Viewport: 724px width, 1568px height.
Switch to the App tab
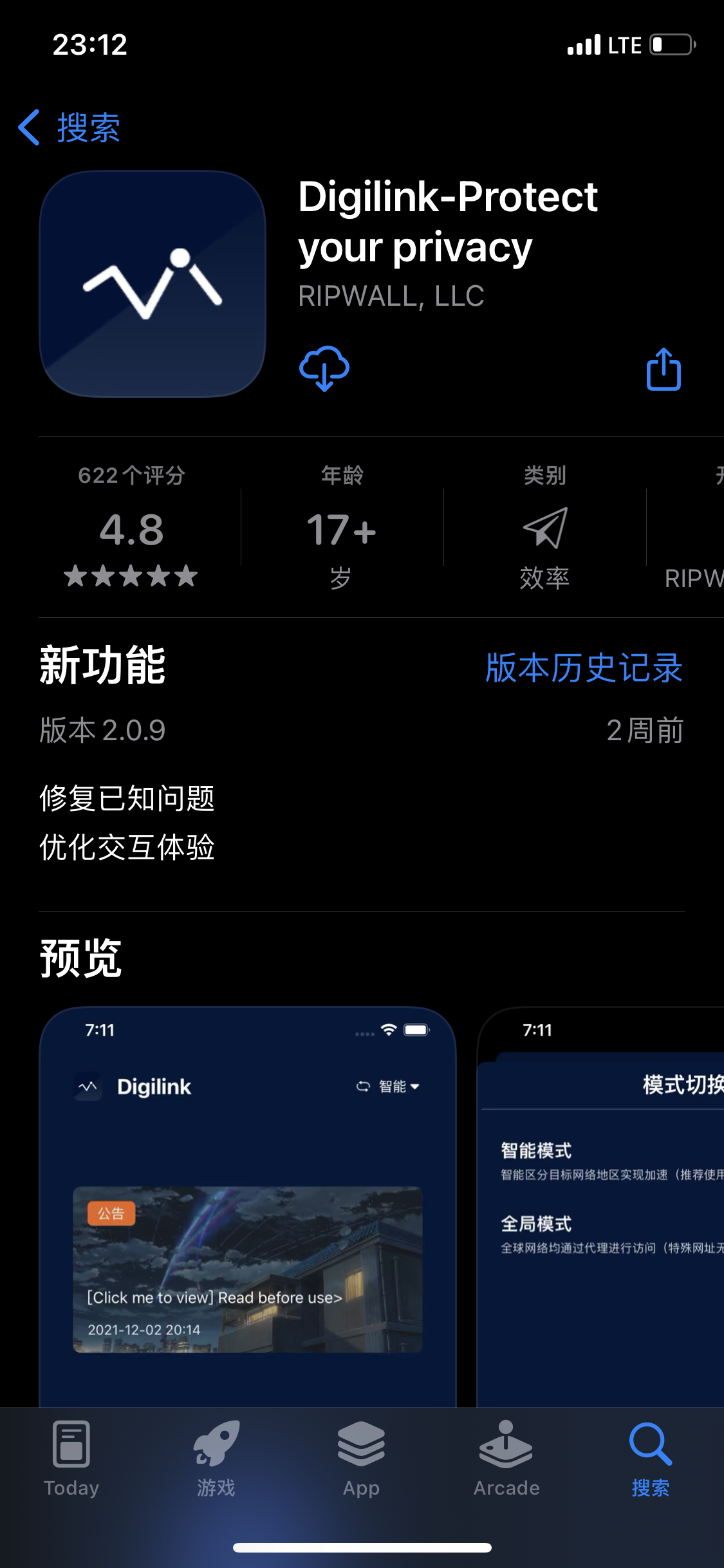point(361,1457)
